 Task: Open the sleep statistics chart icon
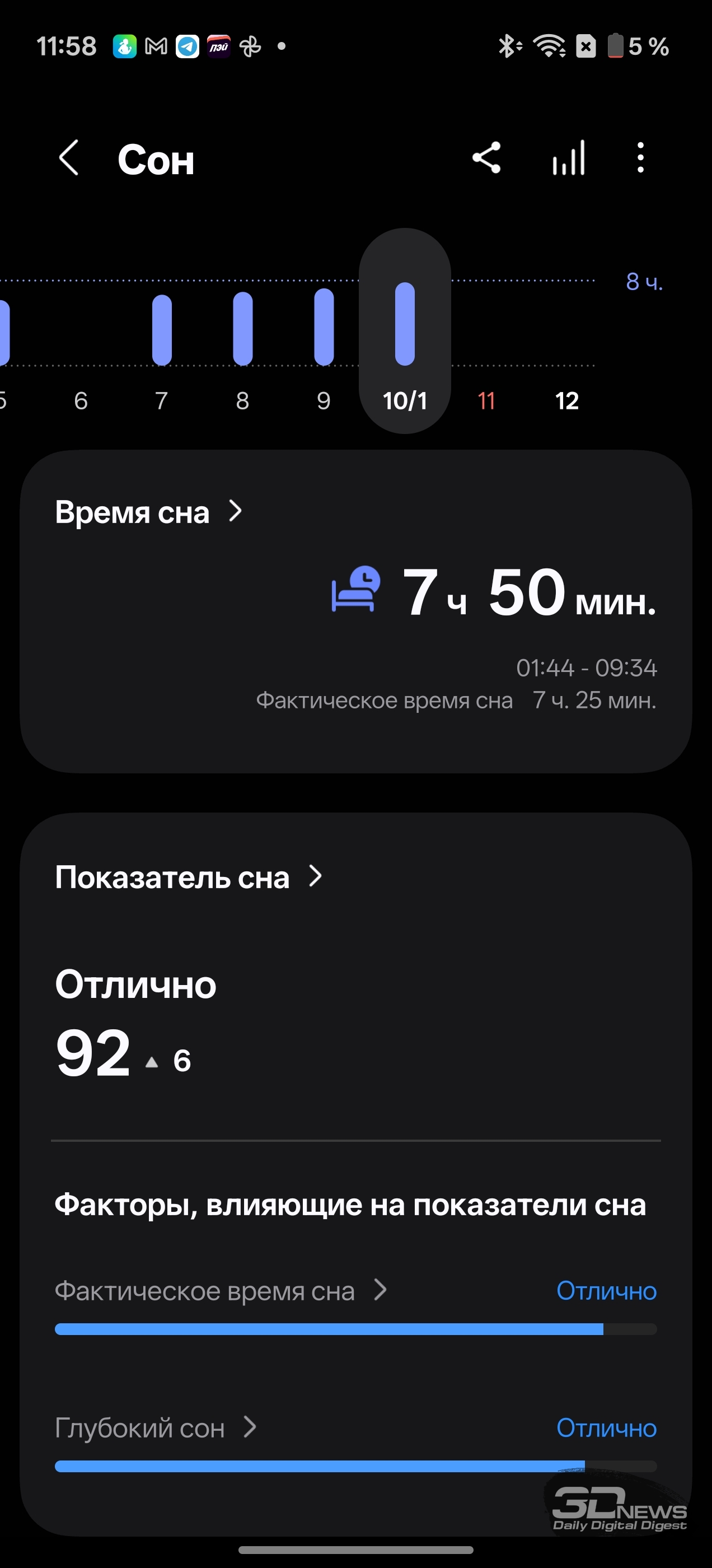568,158
